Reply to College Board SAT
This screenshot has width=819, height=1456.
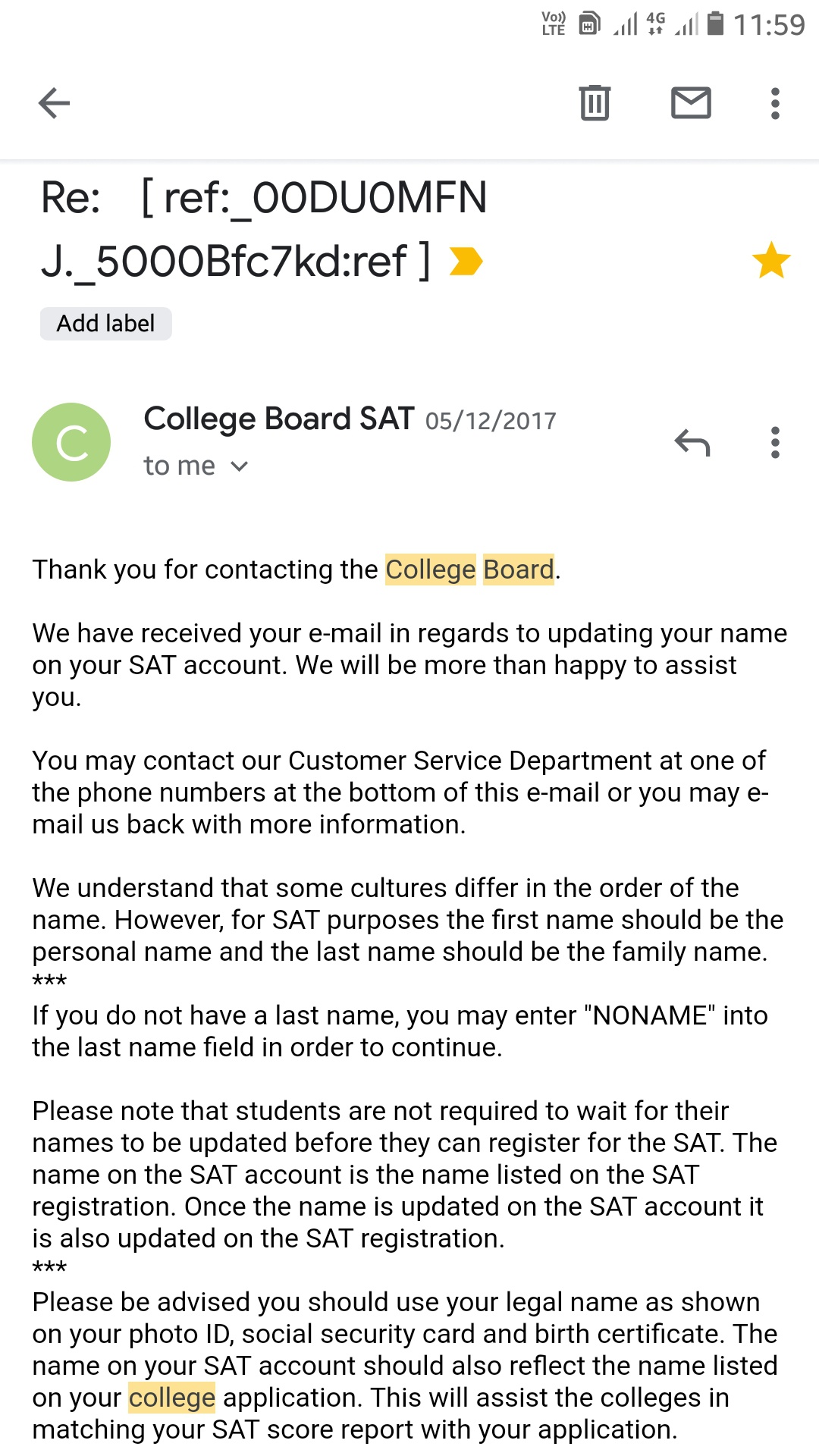692,442
